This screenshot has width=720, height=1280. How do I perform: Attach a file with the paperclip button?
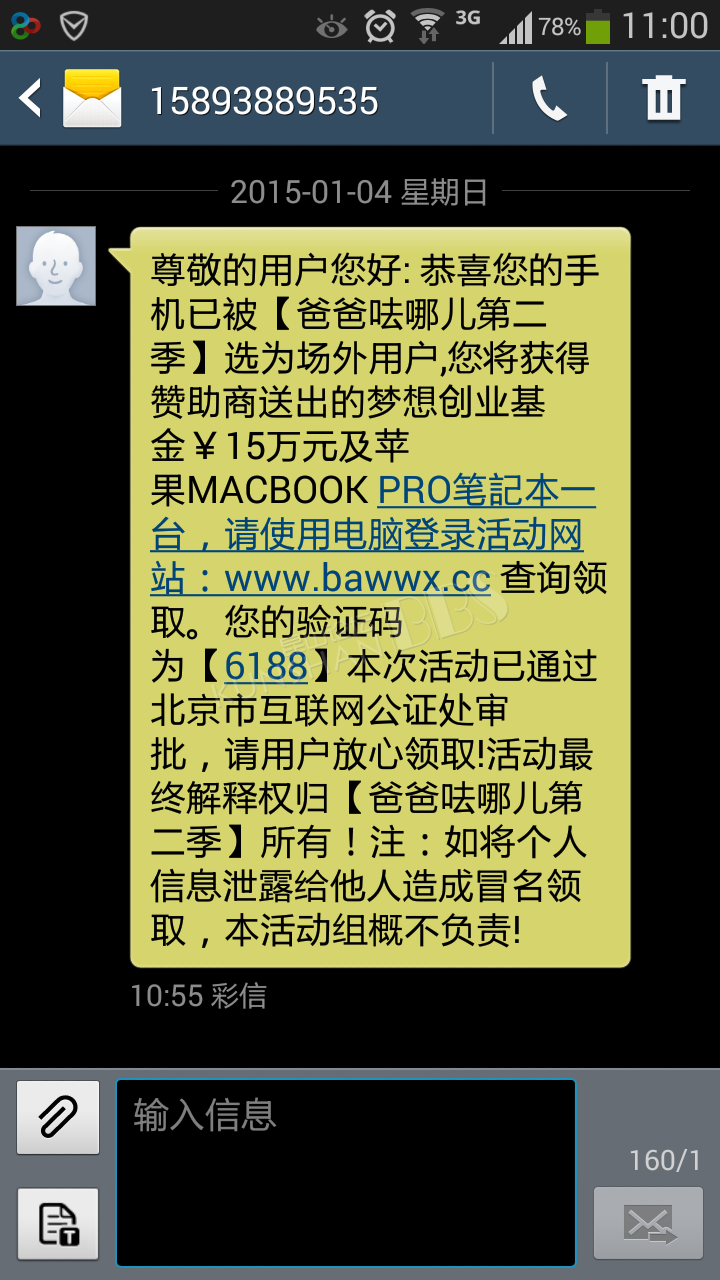(58, 1117)
